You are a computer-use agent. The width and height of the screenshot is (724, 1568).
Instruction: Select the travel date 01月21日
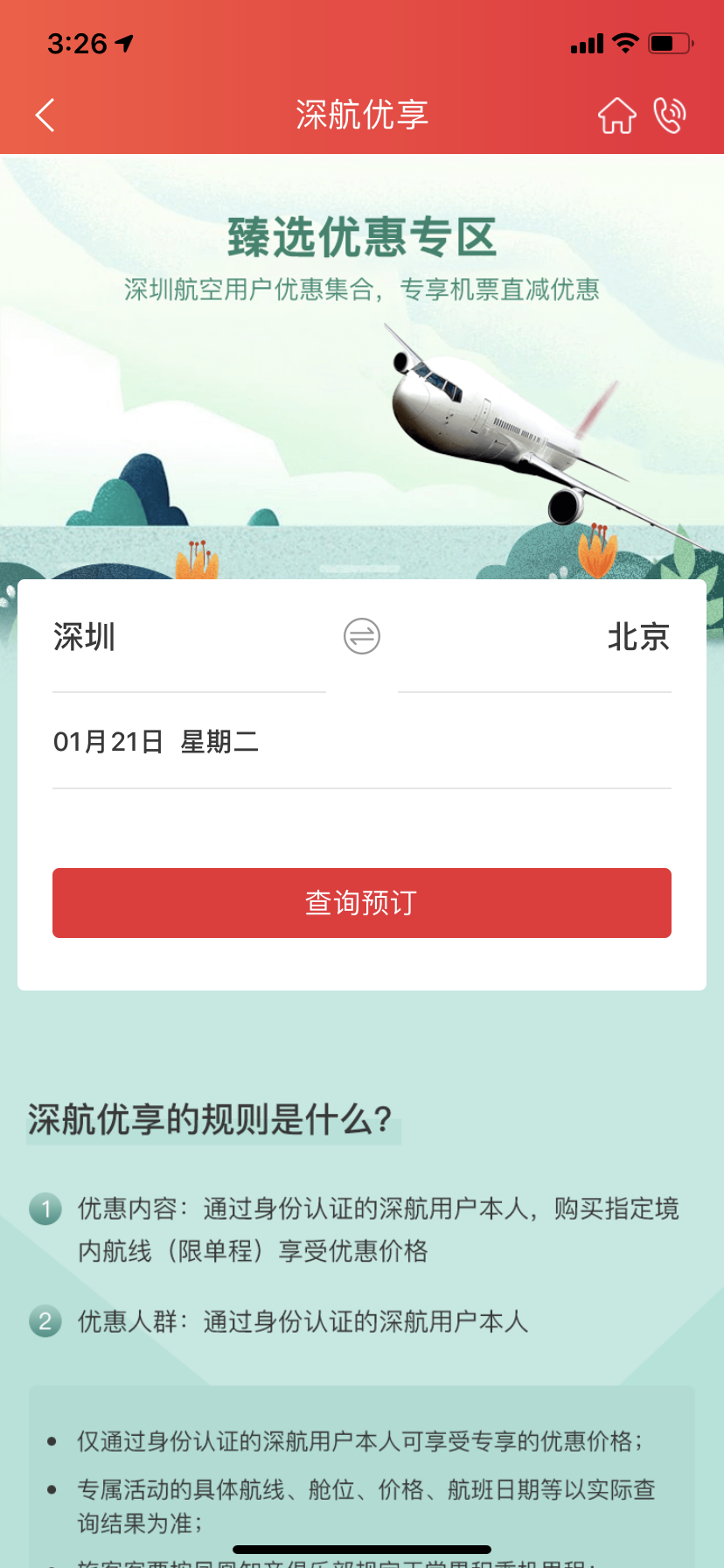(362, 742)
